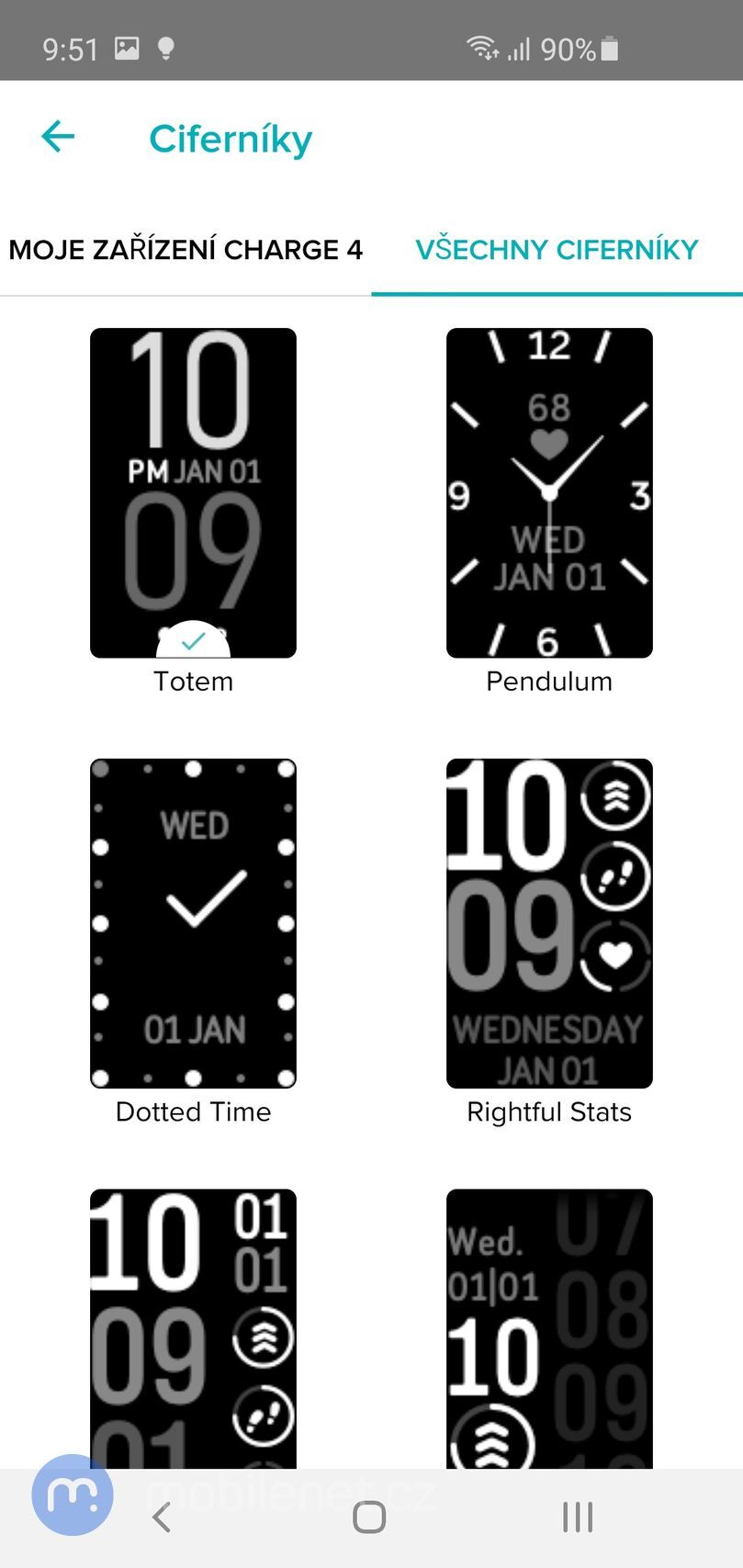Choose the Dotted Time clock face
The height and width of the screenshot is (1568, 743).
(193, 922)
